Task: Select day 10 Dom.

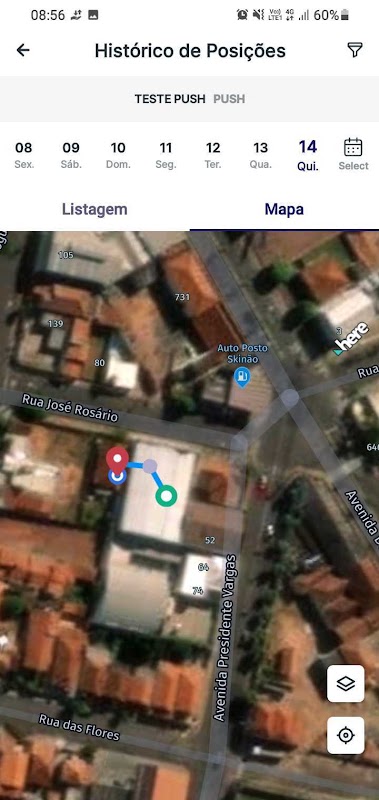Action: (118, 155)
